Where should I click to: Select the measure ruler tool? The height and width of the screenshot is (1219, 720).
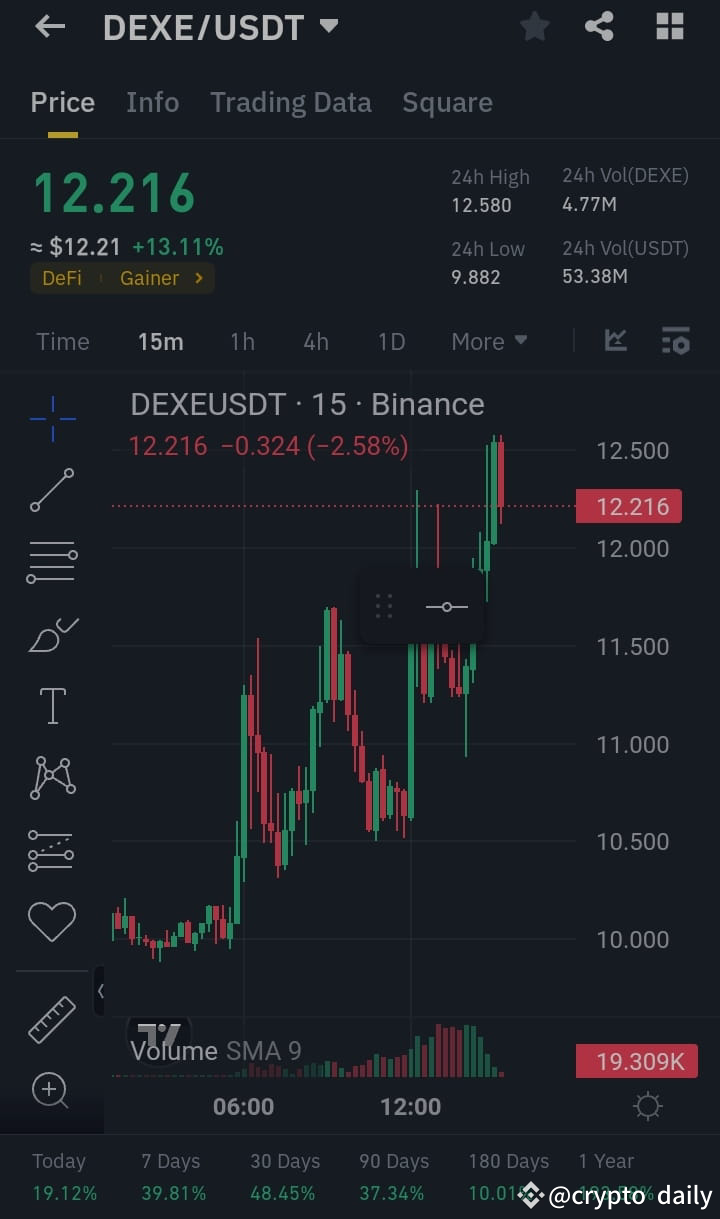tap(51, 1018)
